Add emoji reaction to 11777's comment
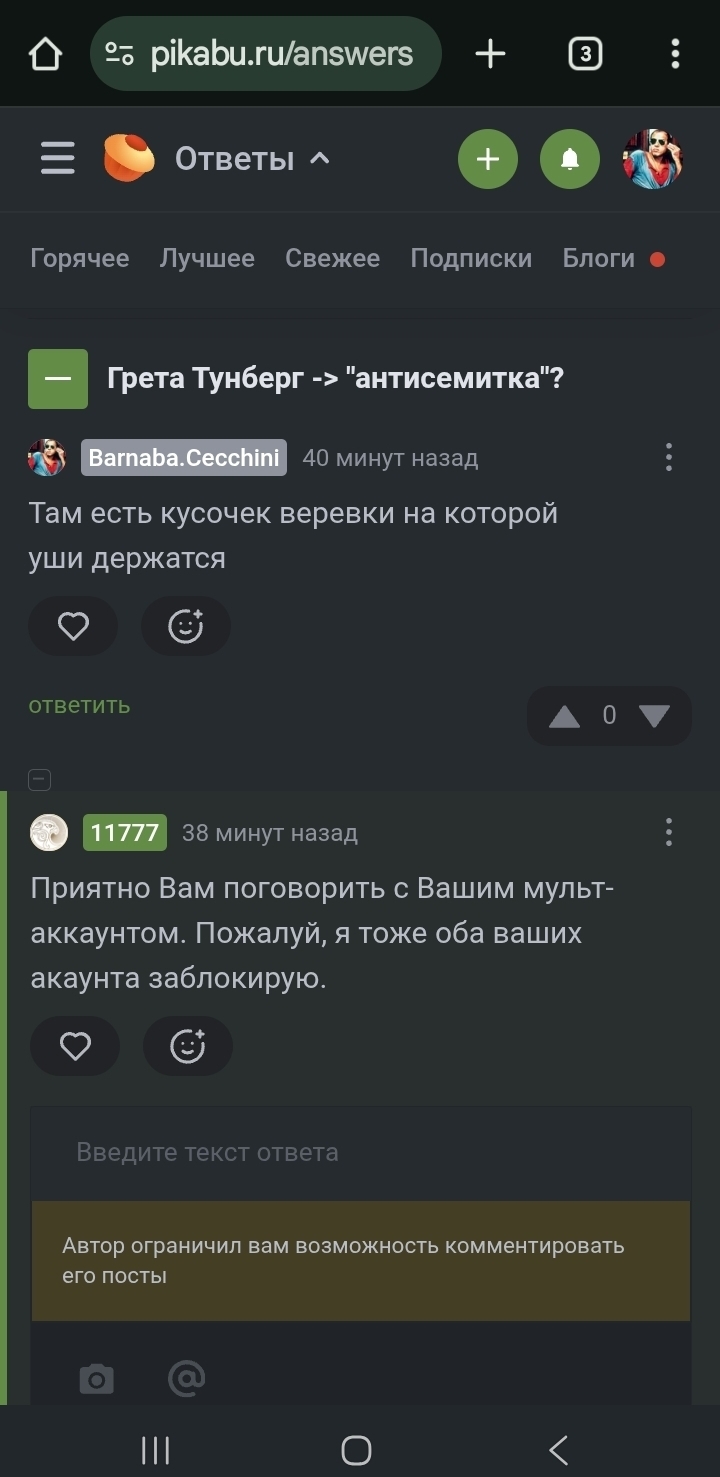The height and width of the screenshot is (1477, 720). pyautogui.click(x=187, y=1046)
